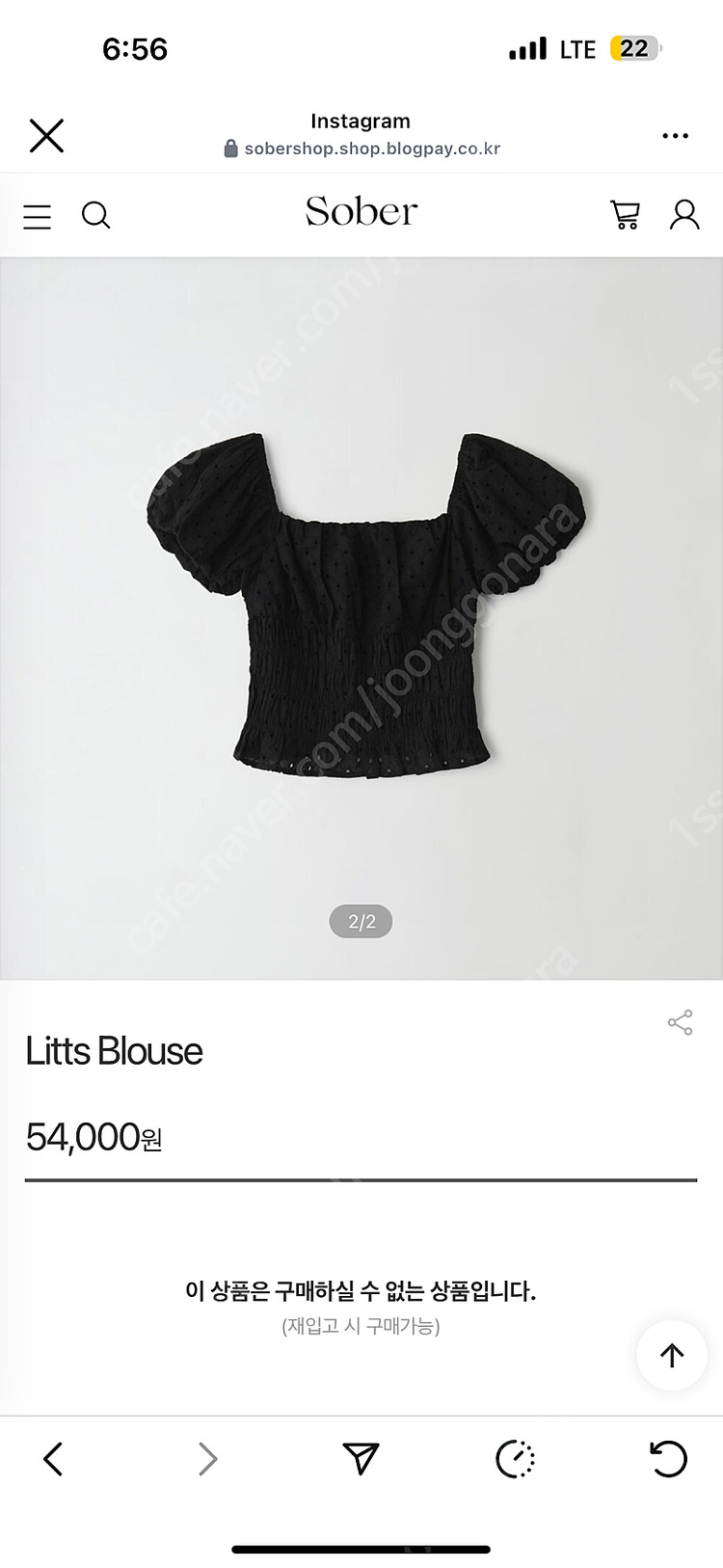This screenshot has width=723, height=1568.
Task: Send this page via the paper plane icon
Action: tap(361, 1459)
